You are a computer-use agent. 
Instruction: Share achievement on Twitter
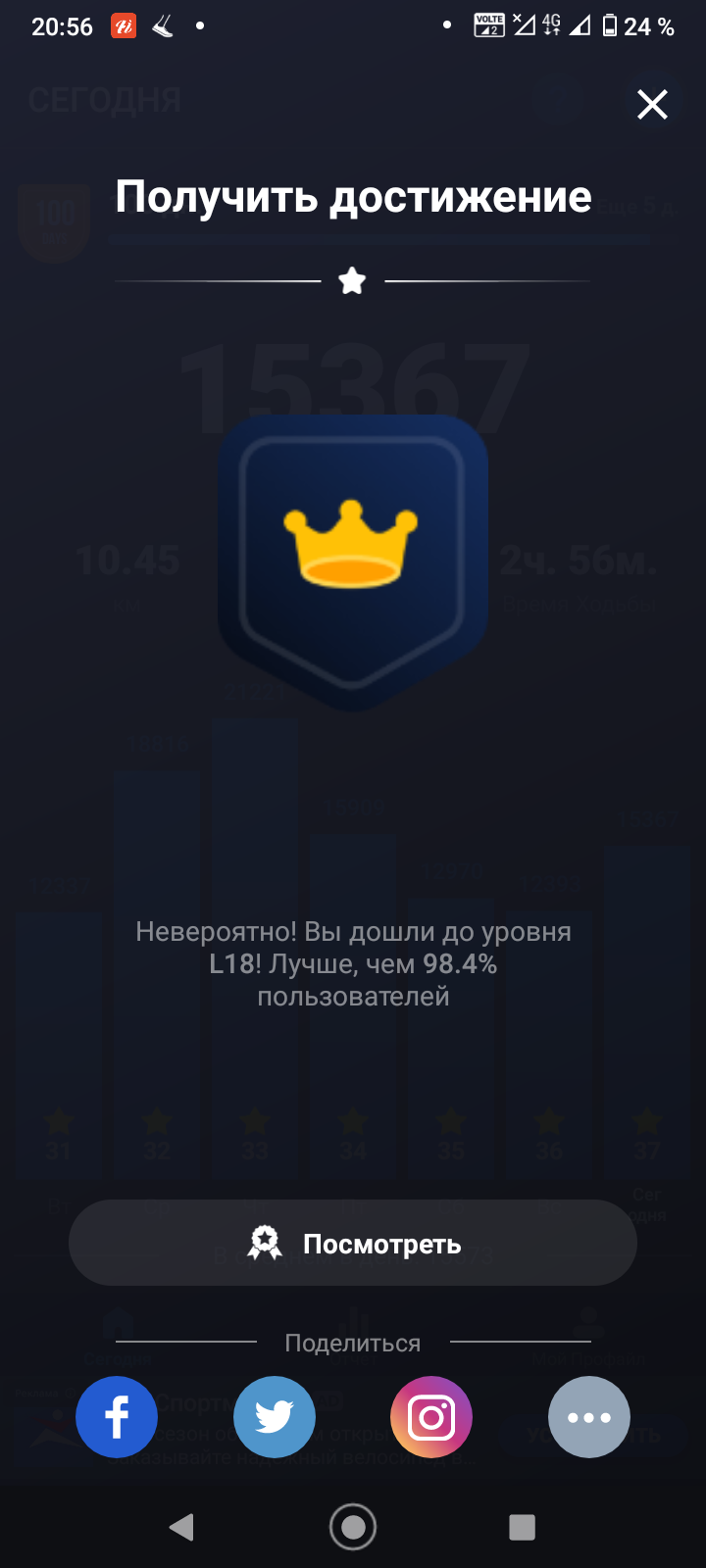coord(275,1417)
